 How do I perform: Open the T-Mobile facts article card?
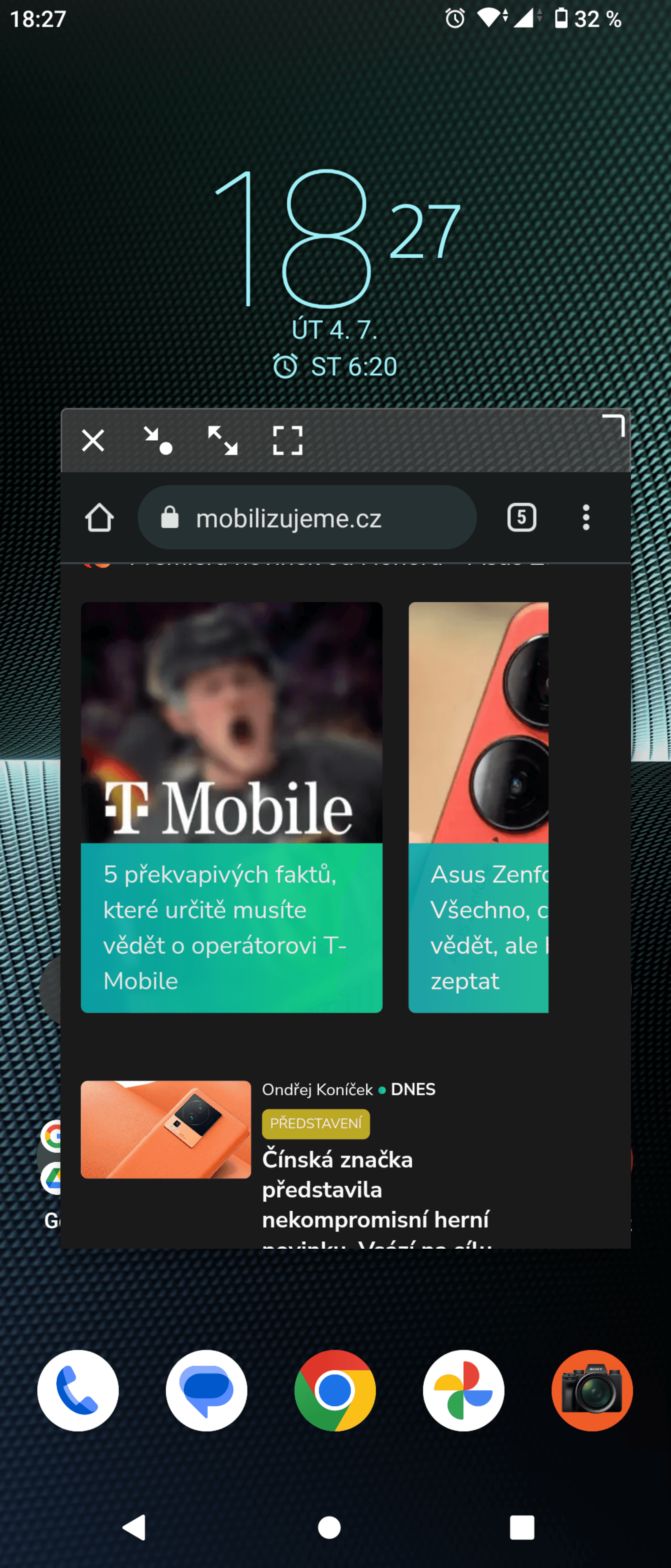coord(231,806)
